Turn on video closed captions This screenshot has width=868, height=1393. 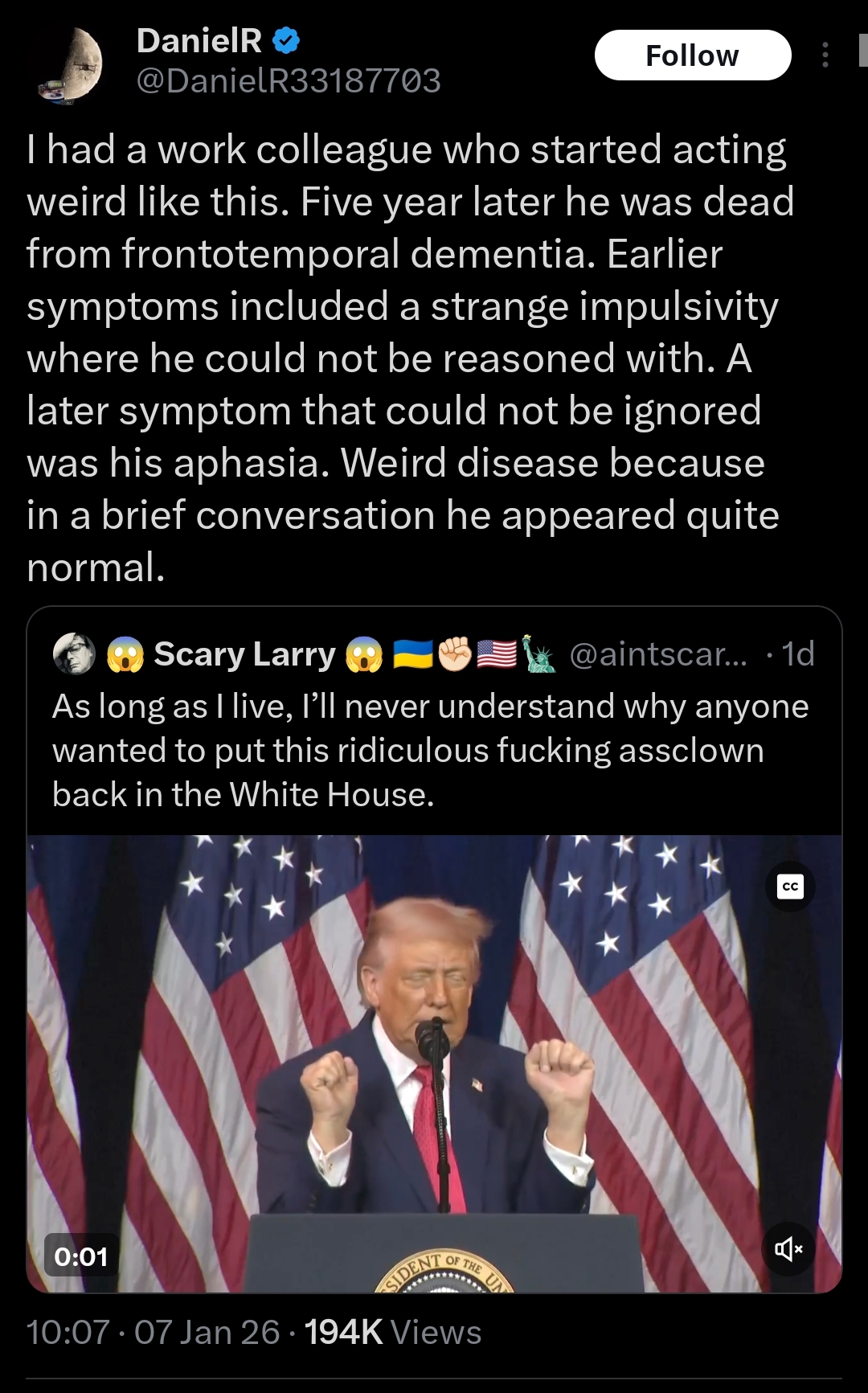[x=790, y=887]
